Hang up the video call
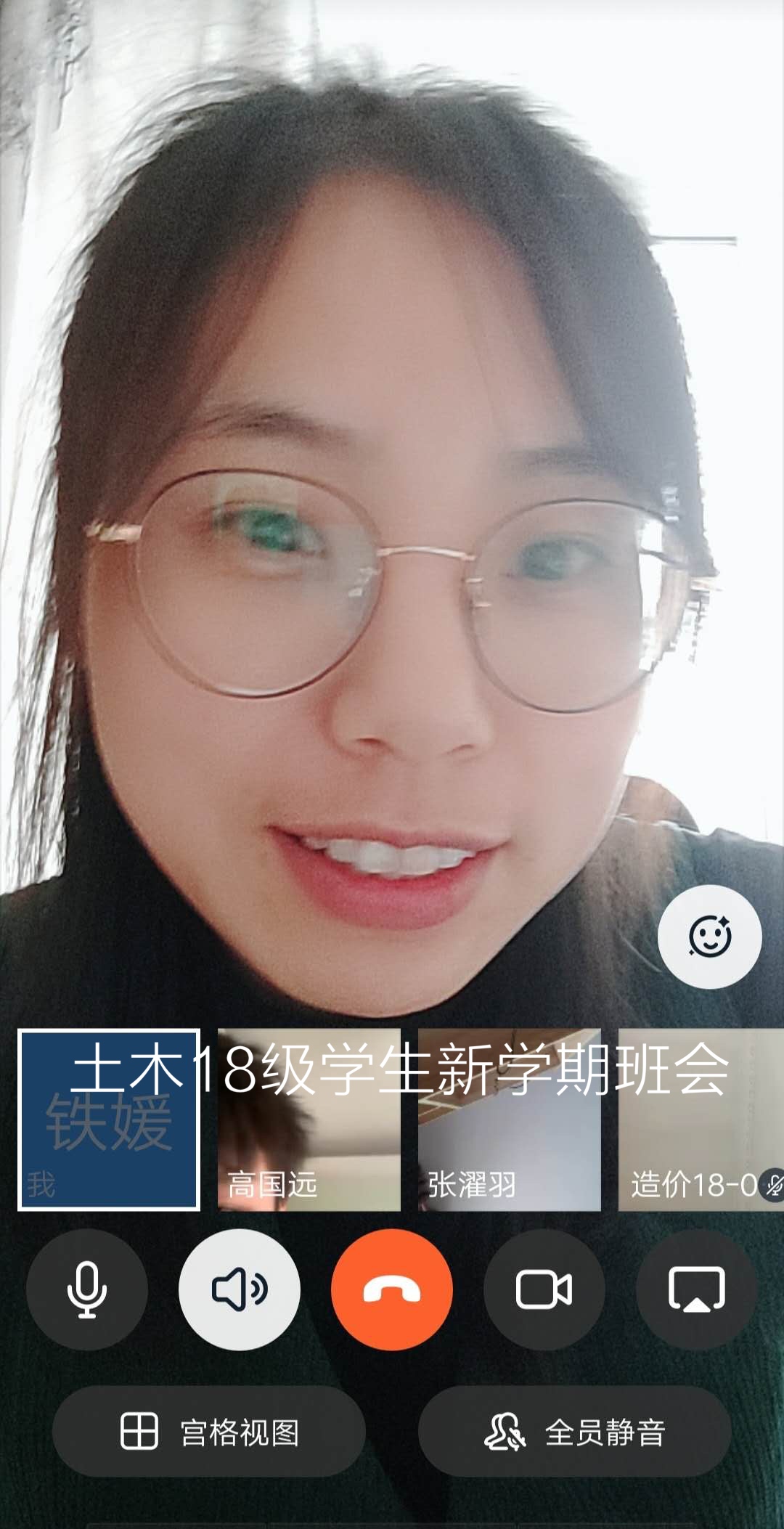 click(x=392, y=1289)
